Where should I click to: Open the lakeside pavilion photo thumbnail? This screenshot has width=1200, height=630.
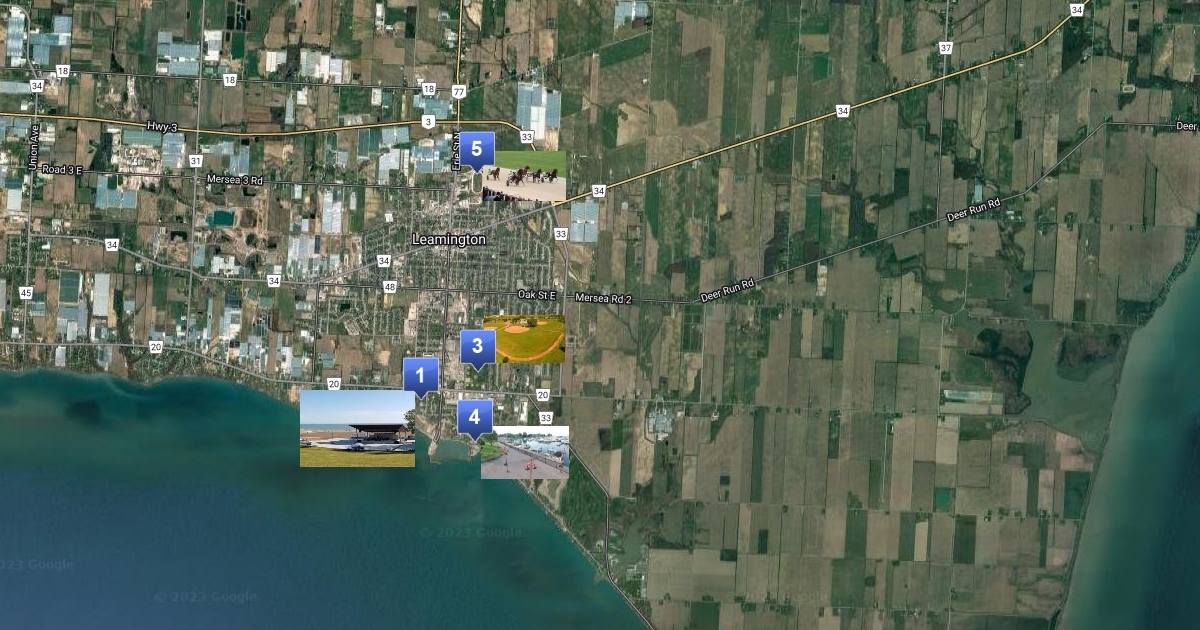tap(357, 428)
